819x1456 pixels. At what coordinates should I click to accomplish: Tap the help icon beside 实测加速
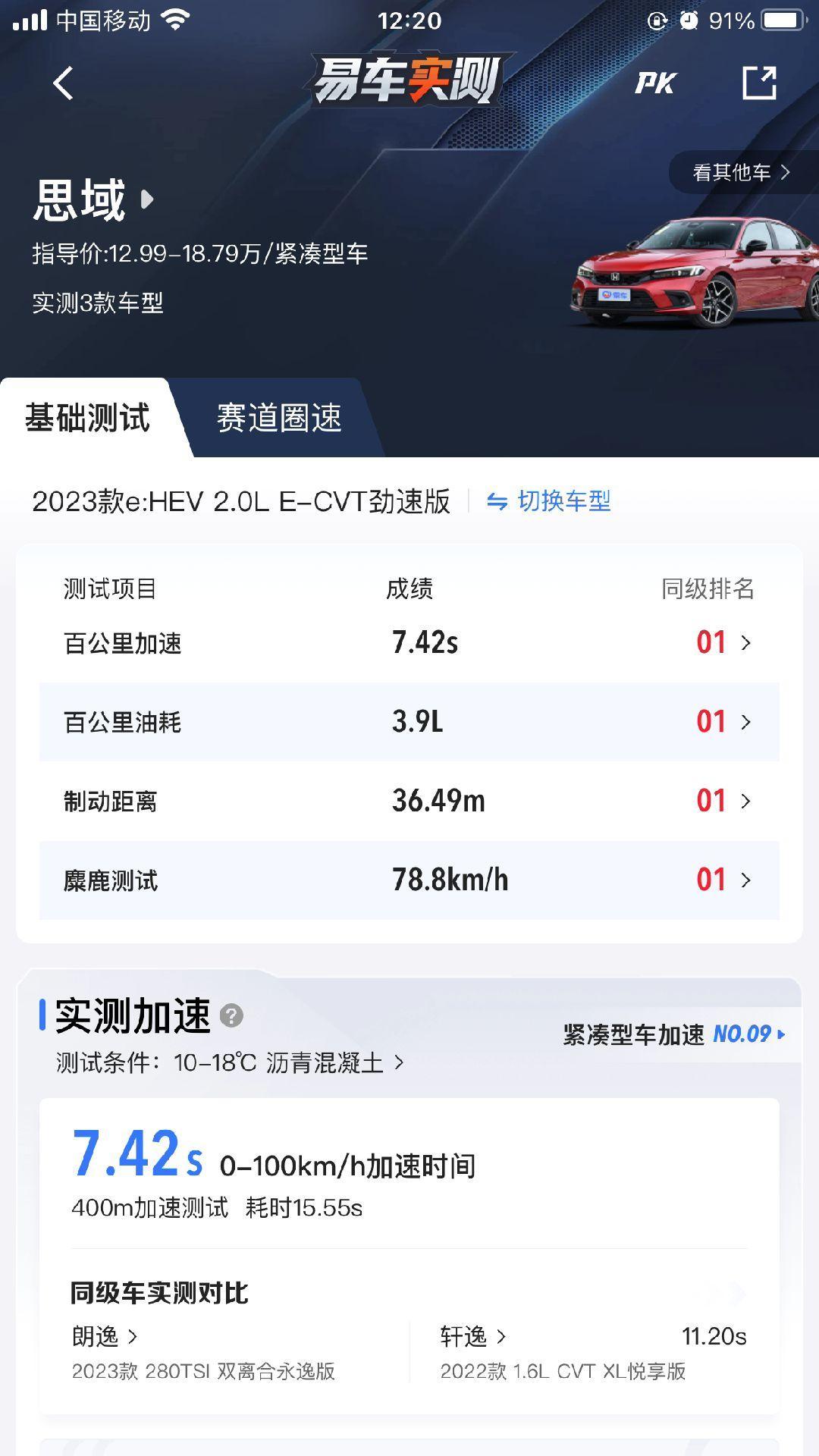click(231, 1015)
